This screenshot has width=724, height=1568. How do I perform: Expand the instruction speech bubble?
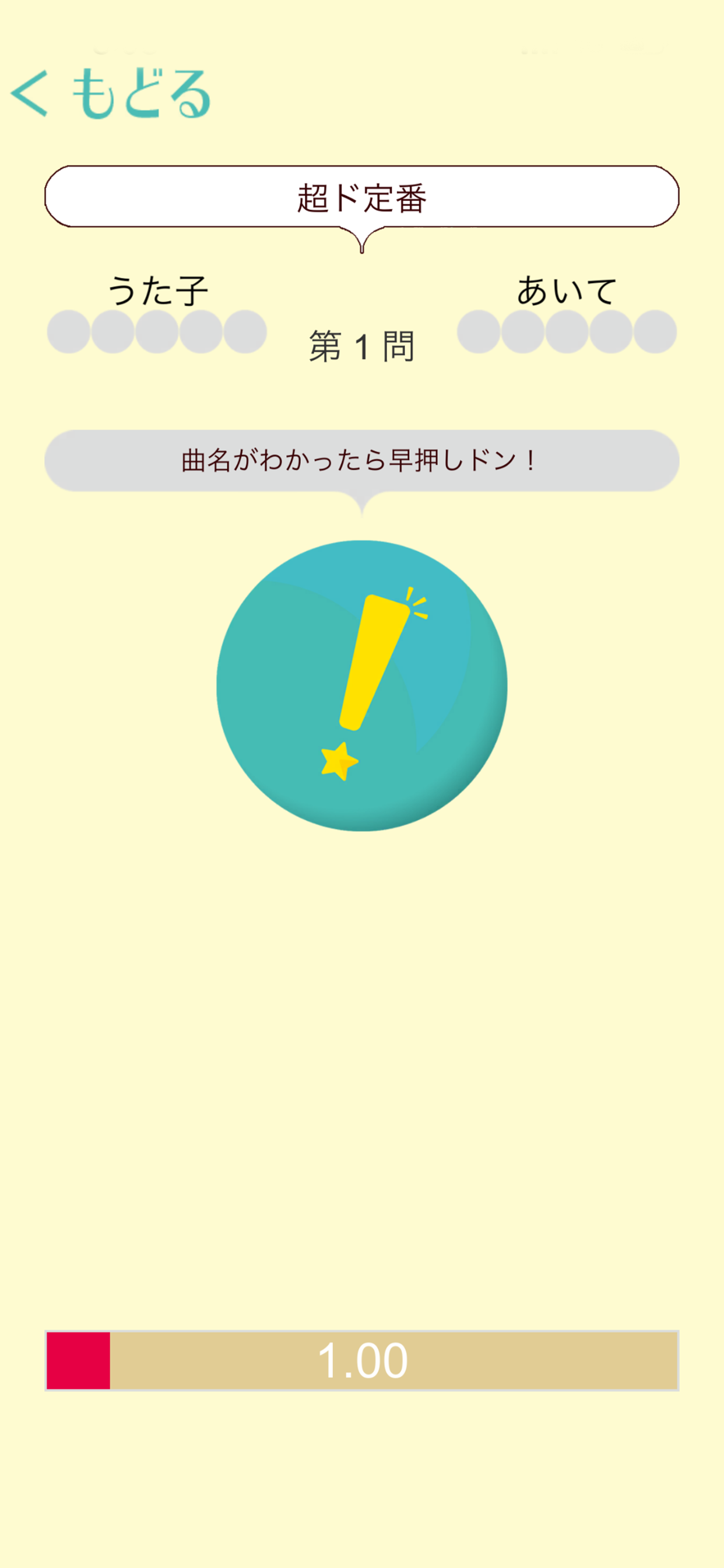pyautogui.click(x=361, y=461)
